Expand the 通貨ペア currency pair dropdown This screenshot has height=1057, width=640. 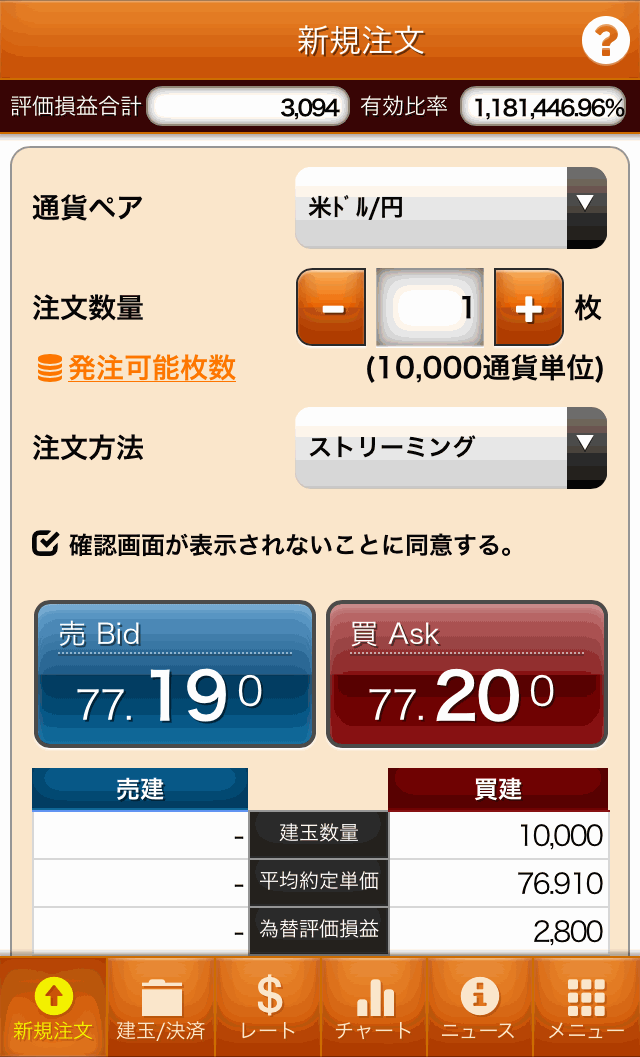pos(450,208)
